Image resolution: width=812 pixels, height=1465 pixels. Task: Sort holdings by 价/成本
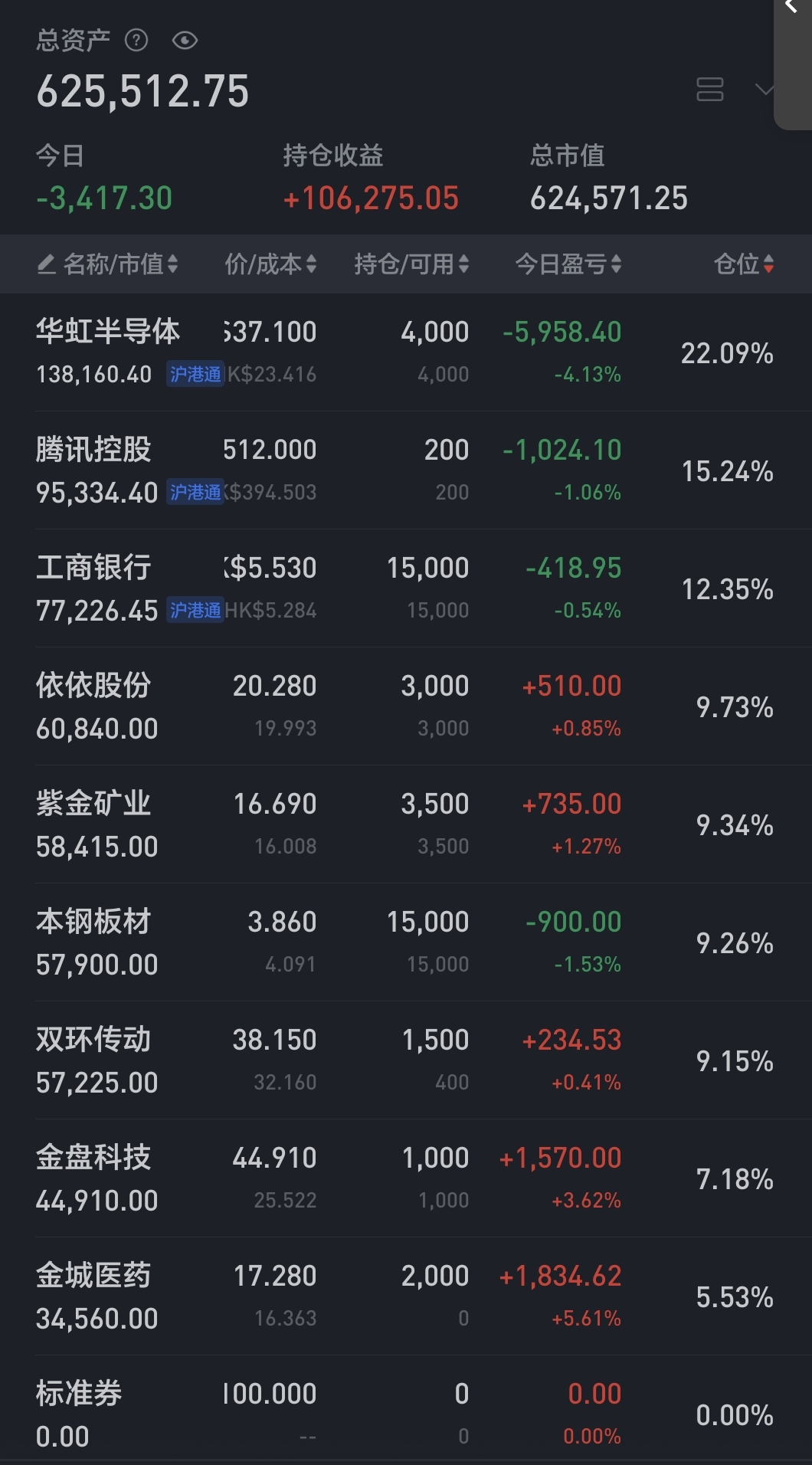[x=270, y=264]
